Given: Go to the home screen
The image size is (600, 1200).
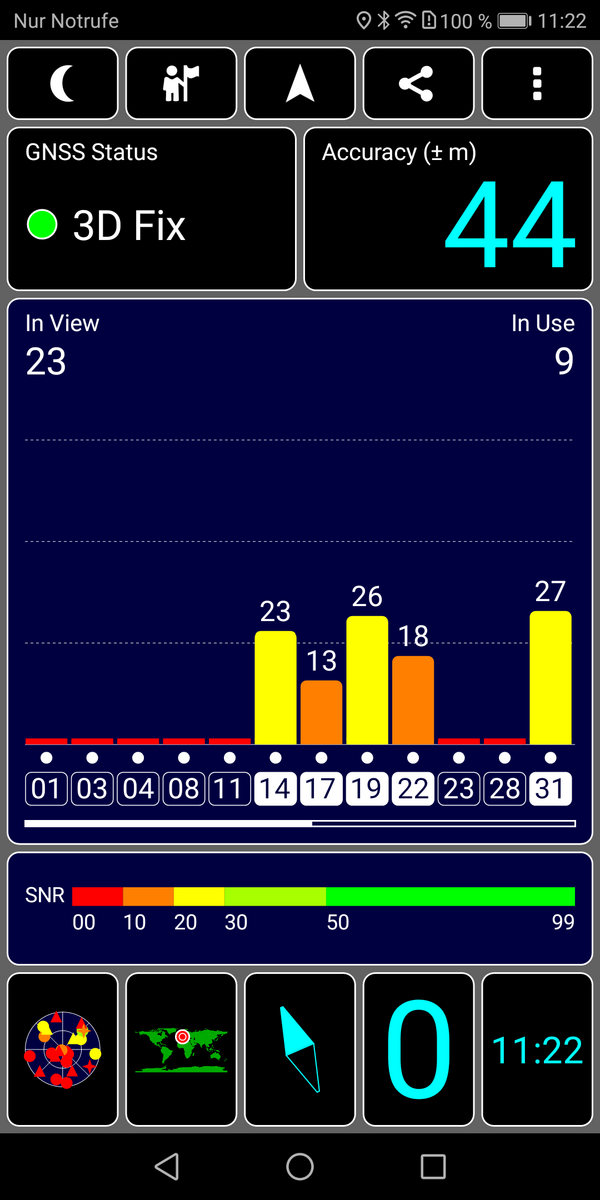Looking at the screenshot, I should click(300, 1166).
